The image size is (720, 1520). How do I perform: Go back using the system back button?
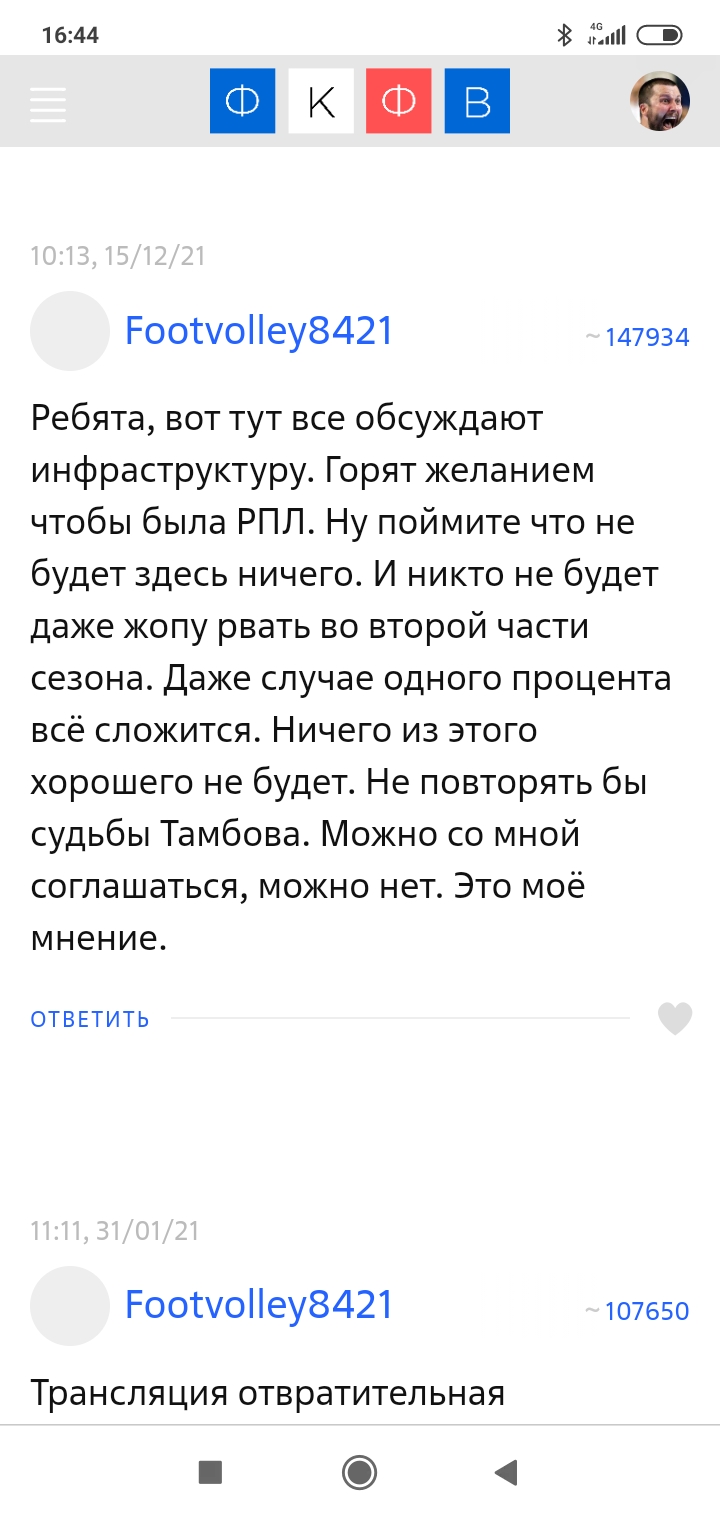[506, 1472]
